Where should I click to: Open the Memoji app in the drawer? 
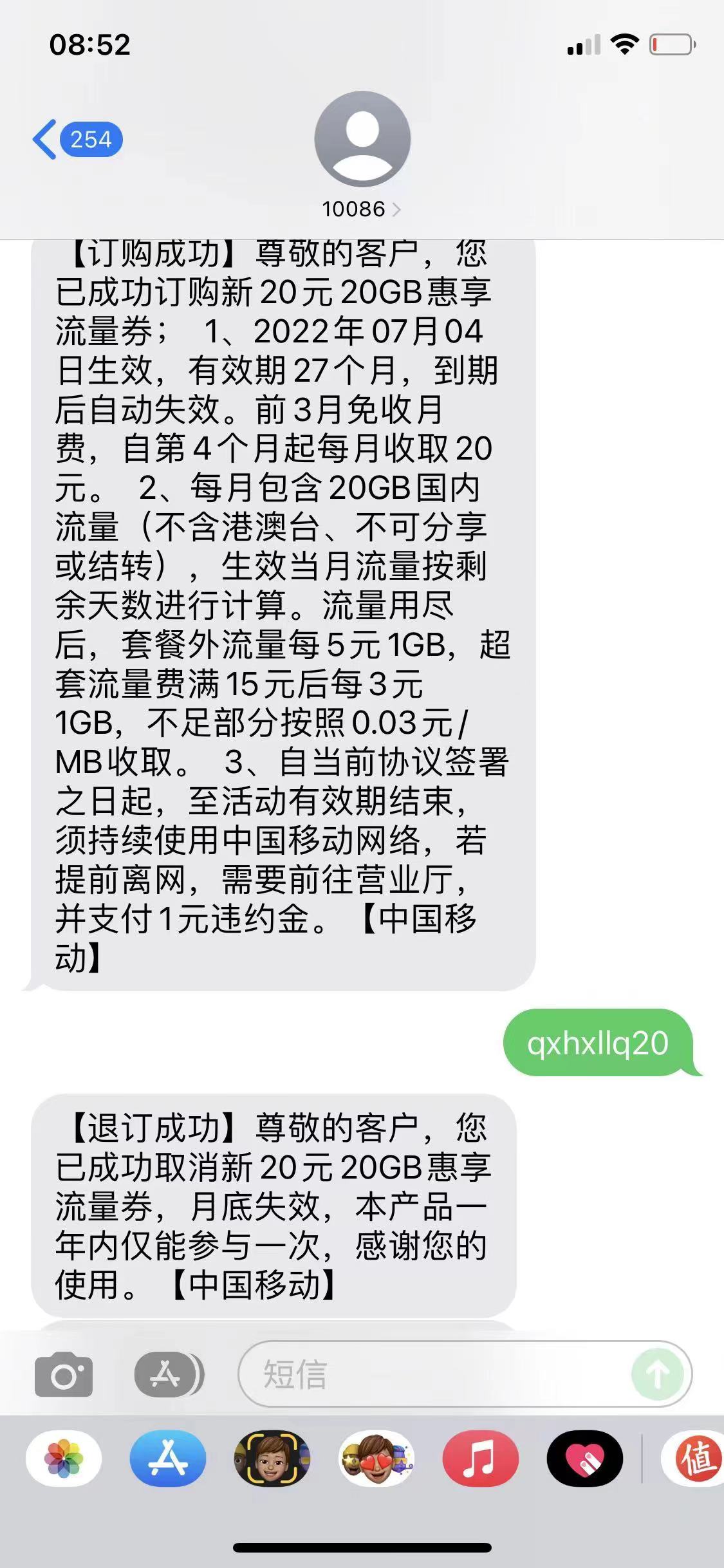[272, 1459]
